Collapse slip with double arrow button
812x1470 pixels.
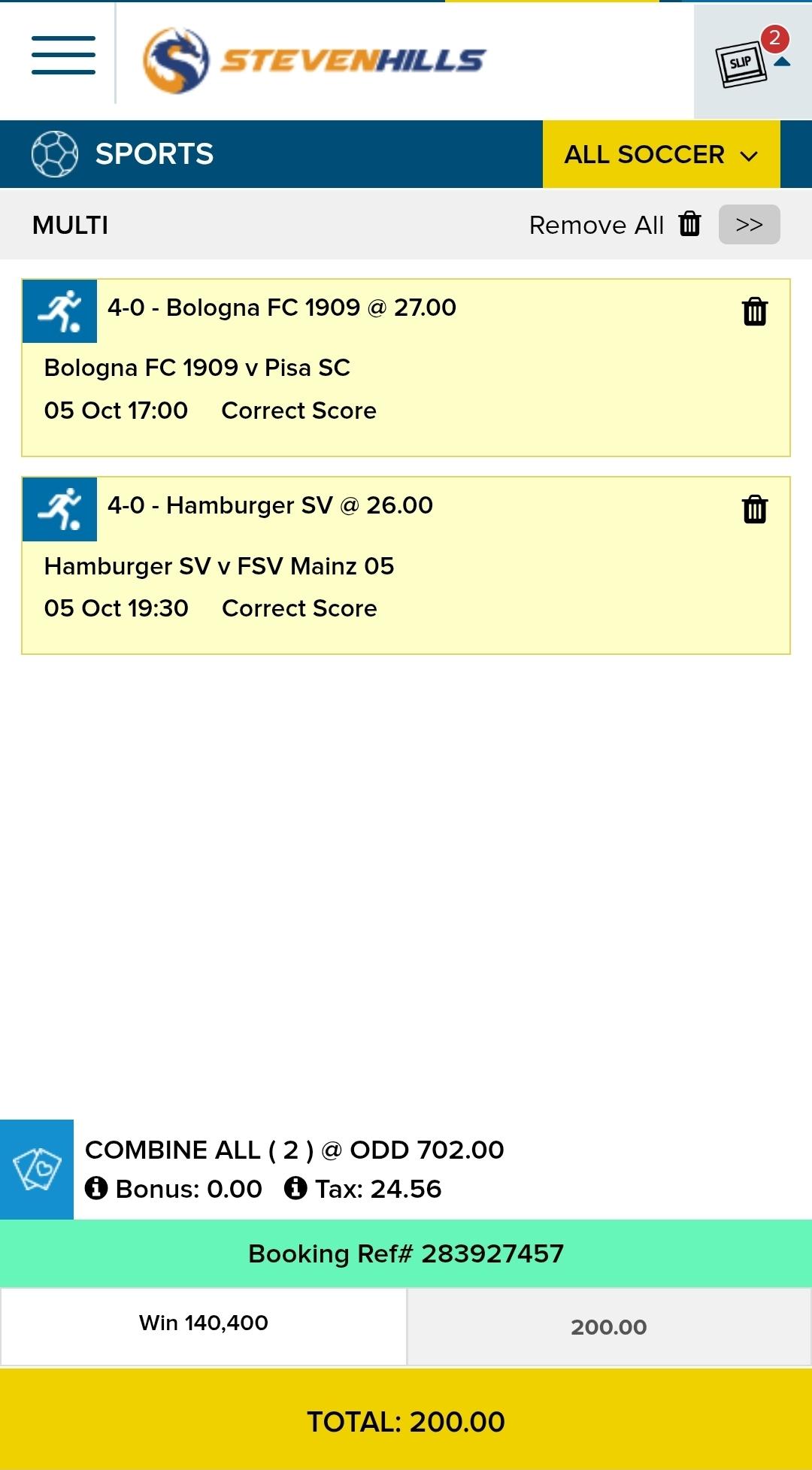pos(749,225)
